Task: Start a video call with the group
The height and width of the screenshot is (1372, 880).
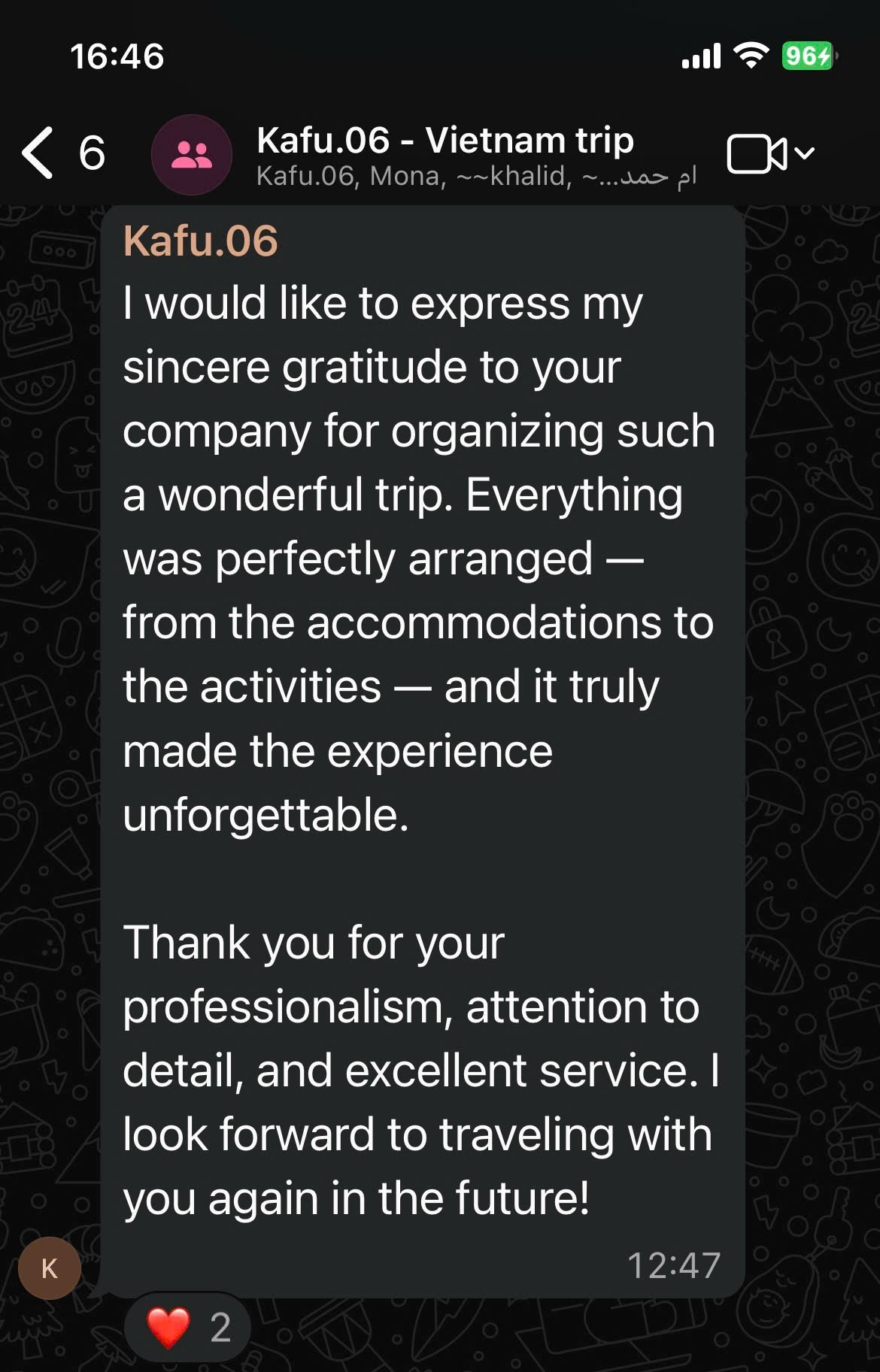Action: 756,154
